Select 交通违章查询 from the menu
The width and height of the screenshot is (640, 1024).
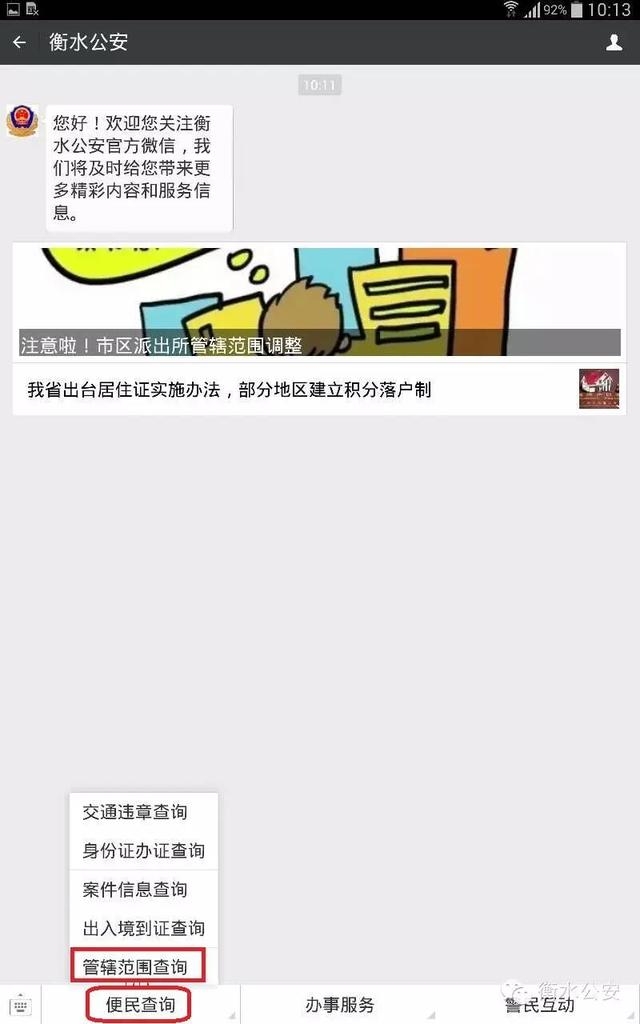[x=135, y=812]
